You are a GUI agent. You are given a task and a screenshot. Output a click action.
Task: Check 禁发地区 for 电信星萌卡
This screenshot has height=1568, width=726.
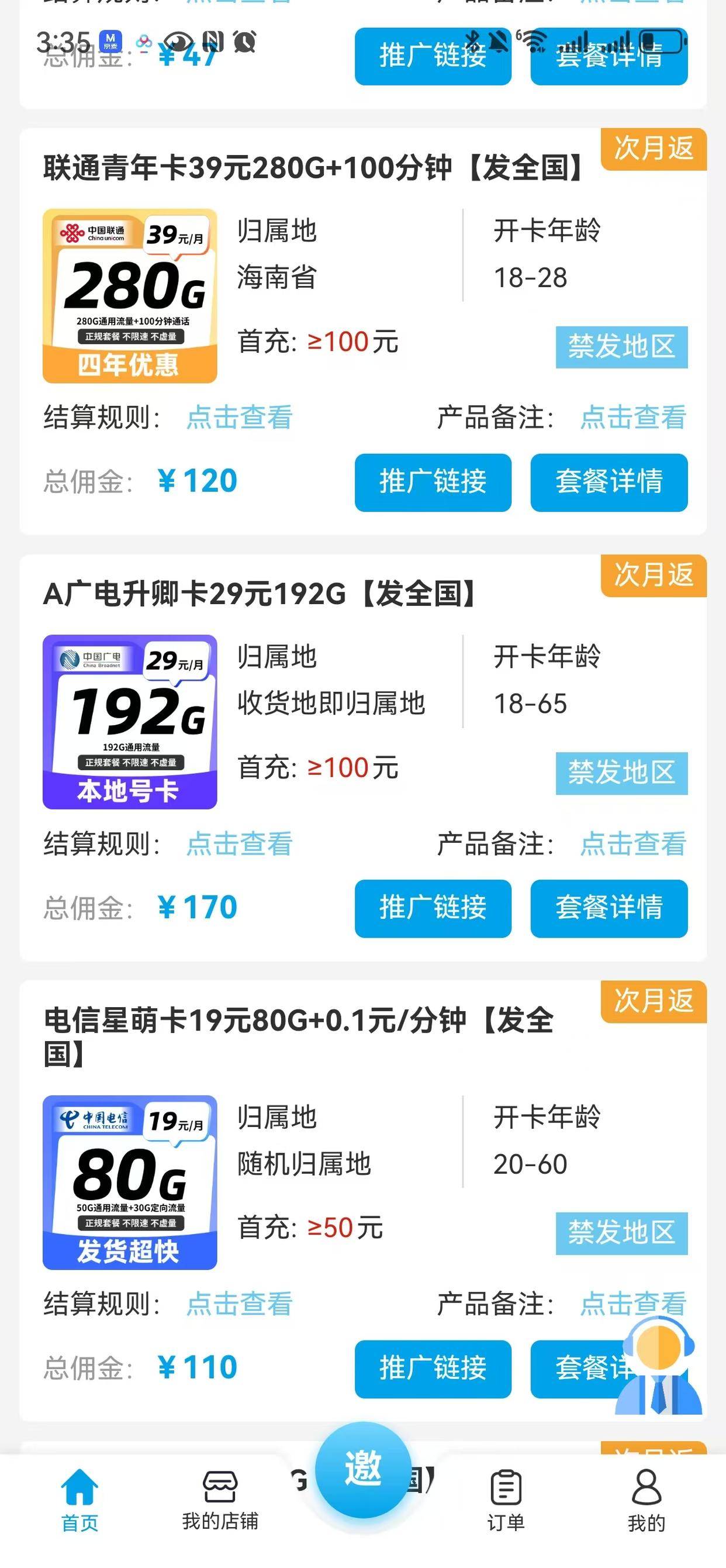[621, 1233]
